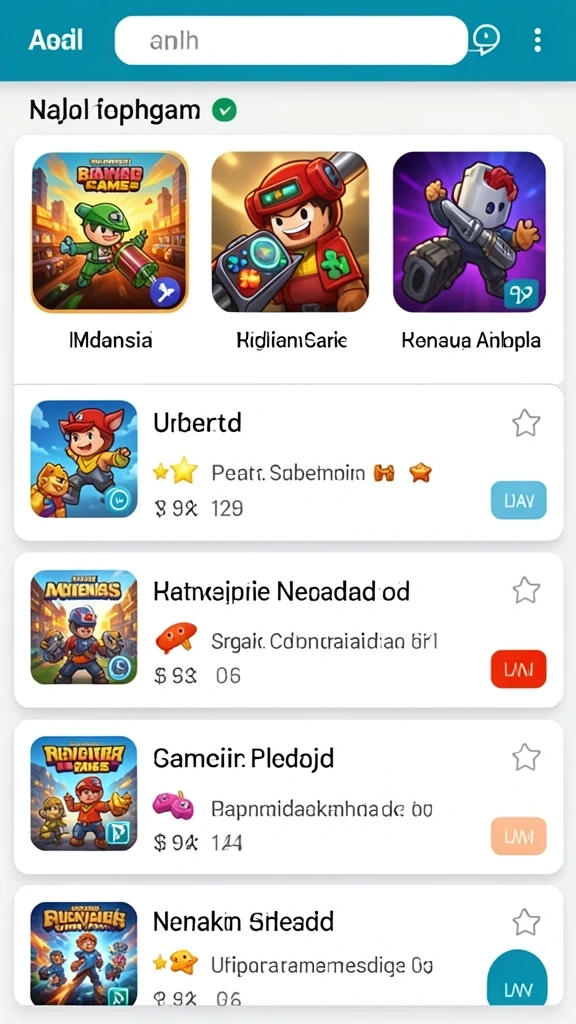Open the chat bubble icon in the header

coord(485,40)
